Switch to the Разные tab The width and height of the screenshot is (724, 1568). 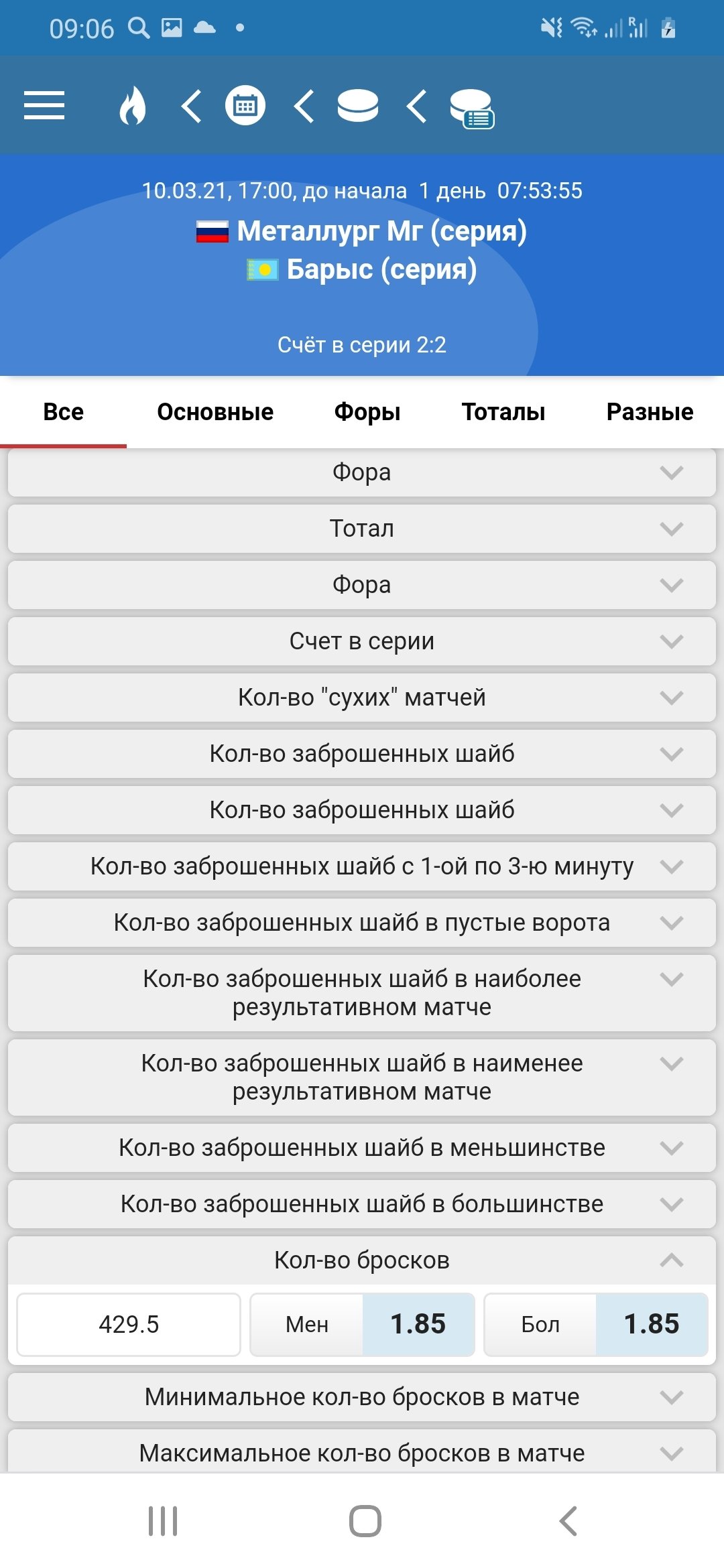tap(650, 411)
